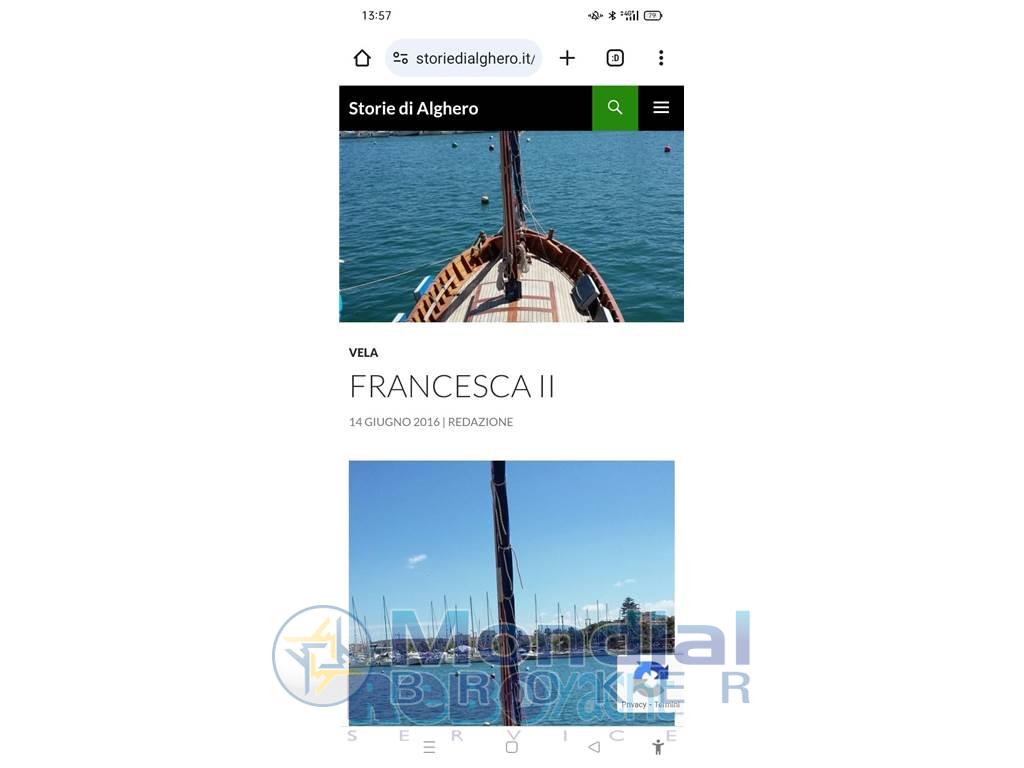Image resolution: width=1024 pixels, height=768 pixels.
Task: Show the open tabs switcher
Action: (x=615, y=58)
